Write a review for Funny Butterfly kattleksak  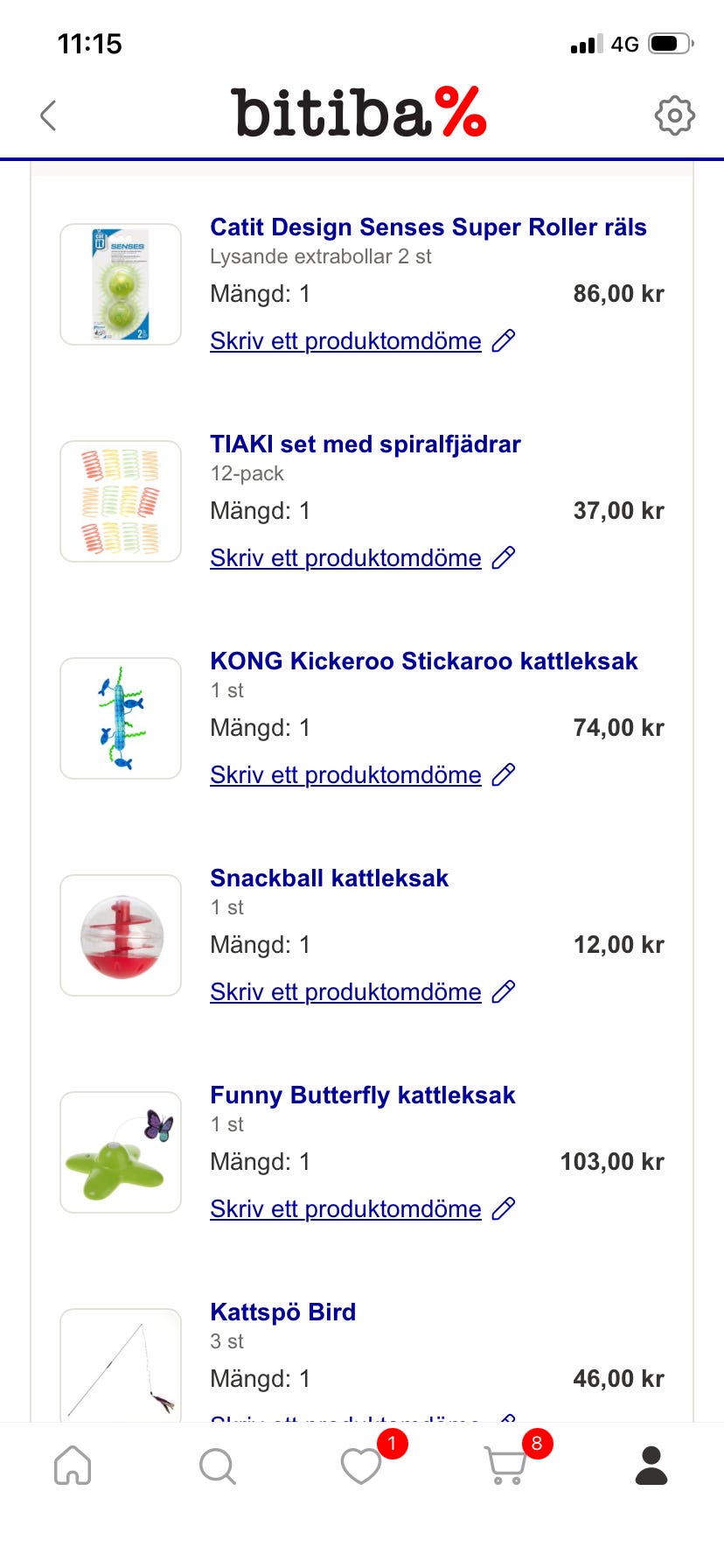tap(346, 1209)
